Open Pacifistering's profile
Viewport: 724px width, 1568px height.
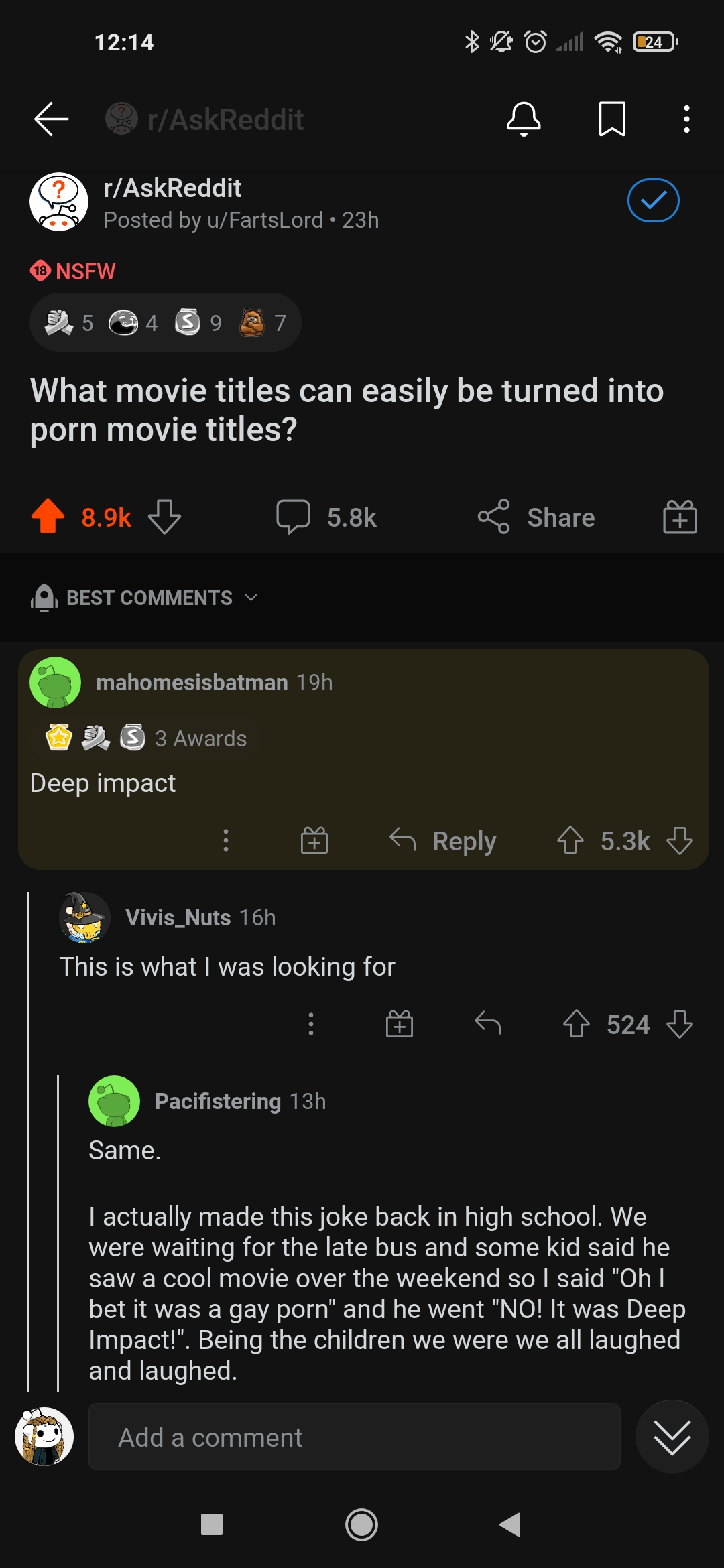click(x=218, y=1101)
